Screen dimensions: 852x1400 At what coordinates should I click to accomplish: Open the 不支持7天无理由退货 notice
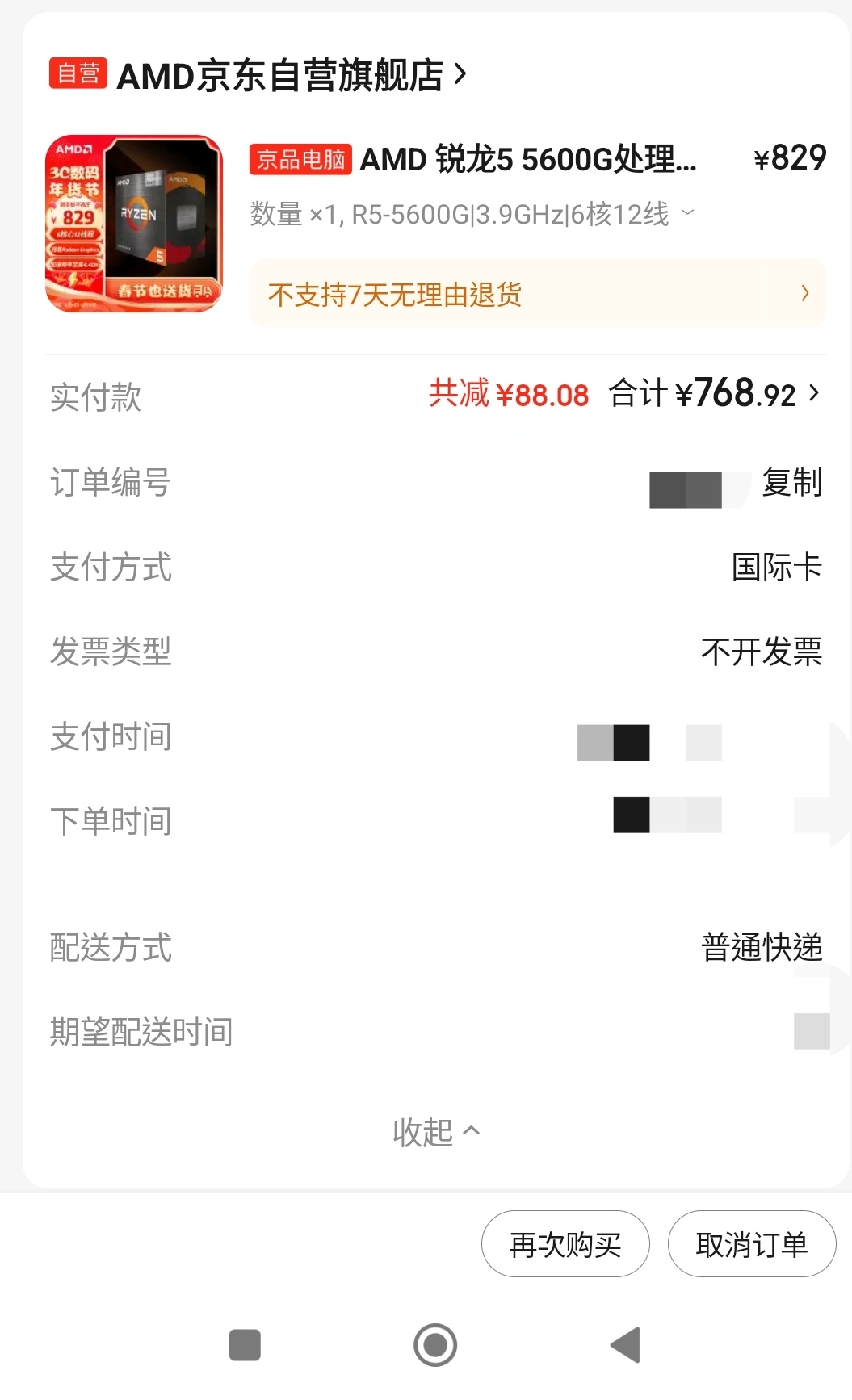537,294
